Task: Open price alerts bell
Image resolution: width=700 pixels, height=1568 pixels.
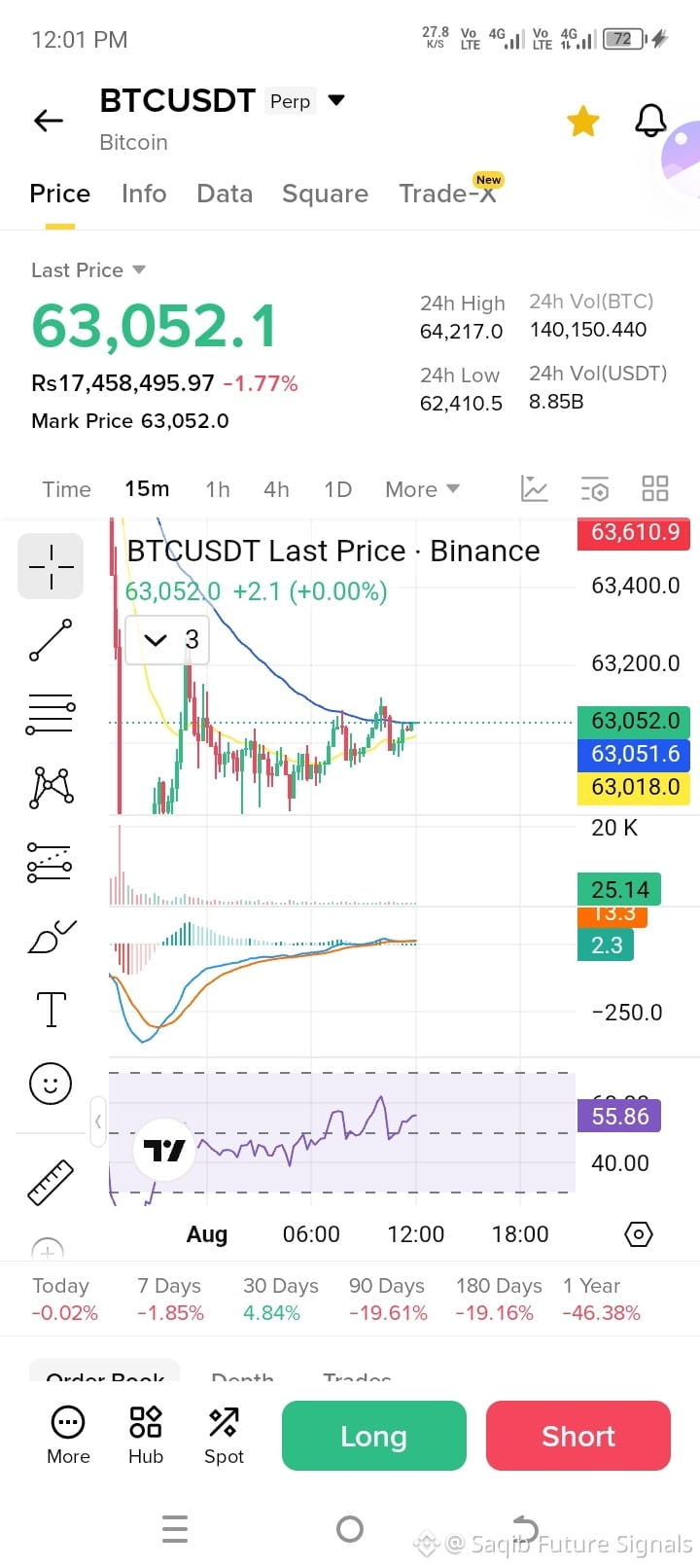Action: coord(650,121)
